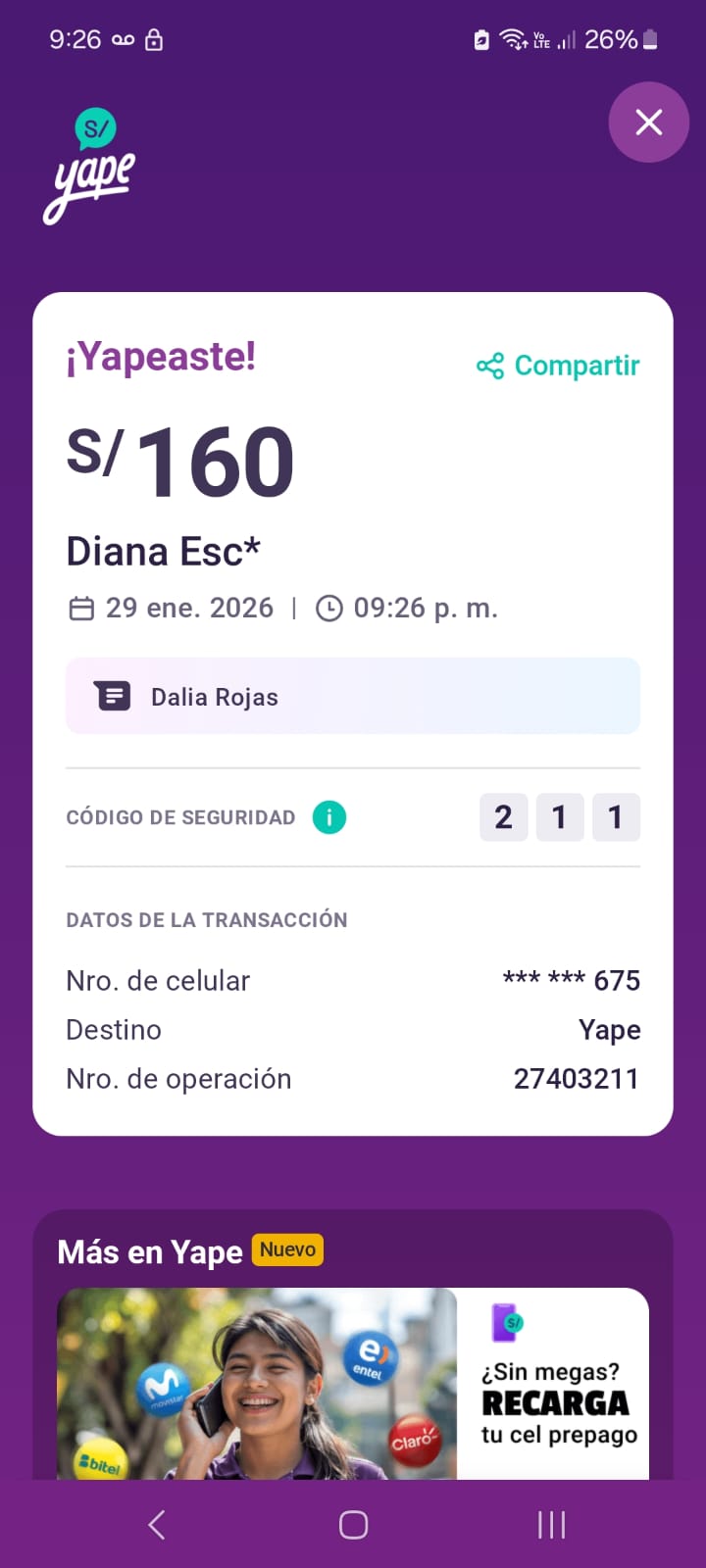The image size is (706, 1568).
Task: Go to the phone home screen
Action: coord(353,1525)
